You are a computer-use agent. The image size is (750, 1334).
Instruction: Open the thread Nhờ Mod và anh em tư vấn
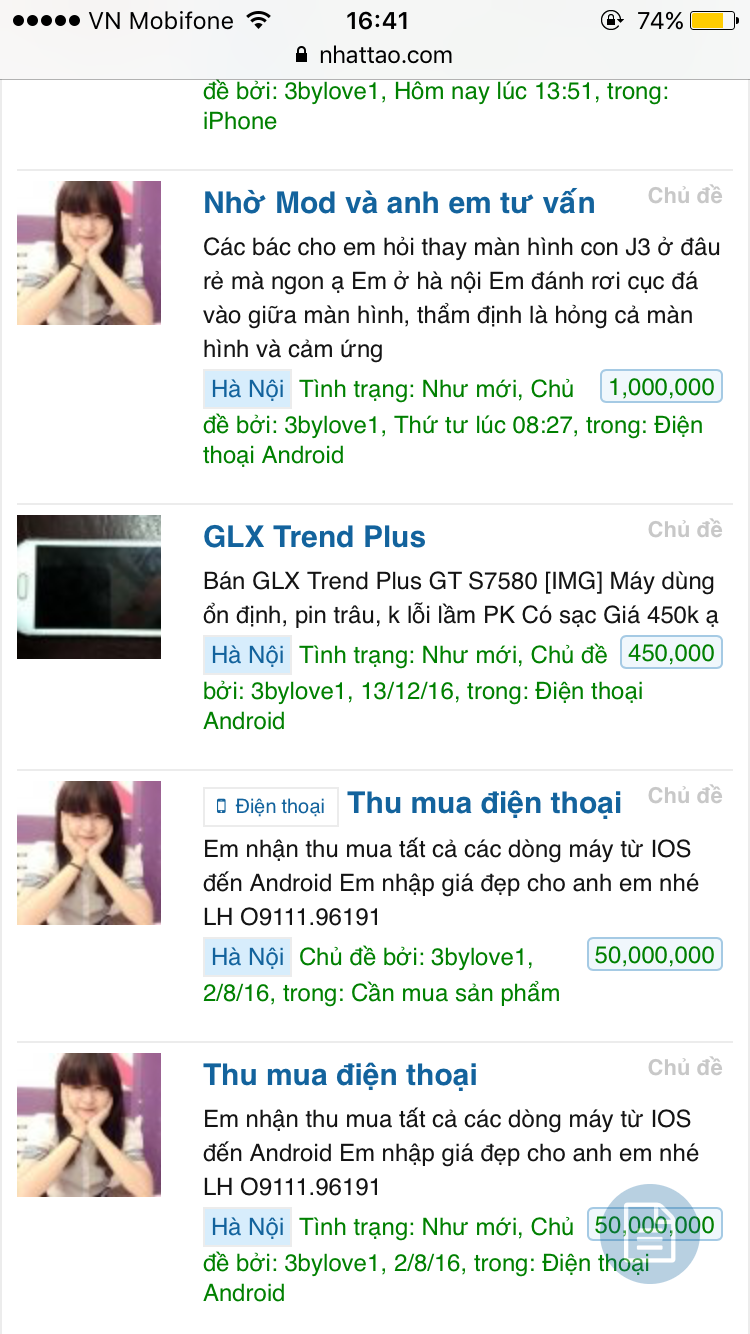399,203
